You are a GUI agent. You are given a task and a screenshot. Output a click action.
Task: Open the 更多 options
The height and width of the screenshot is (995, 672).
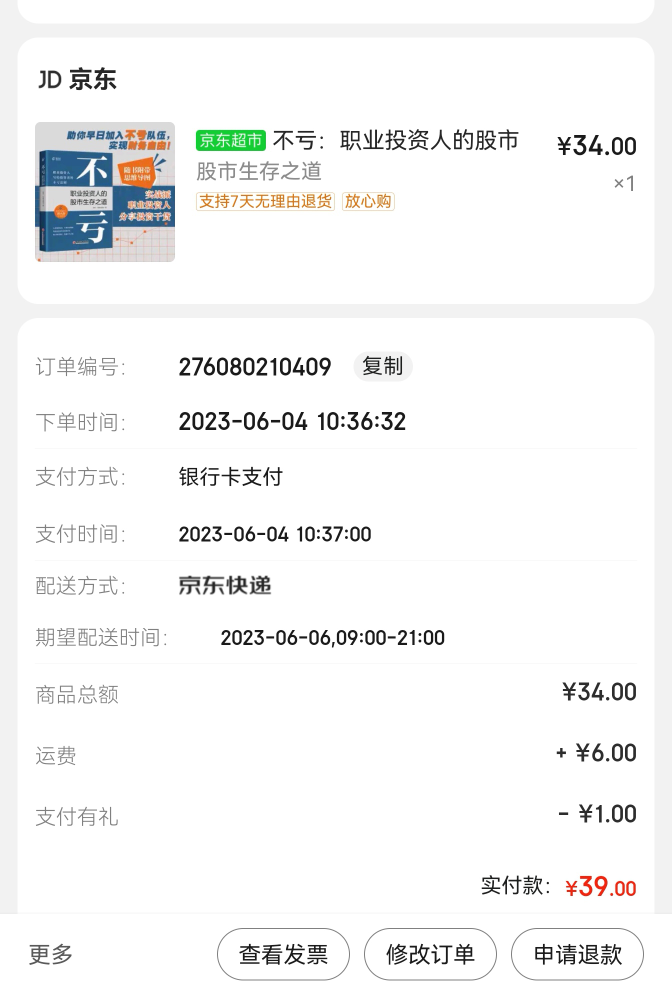(x=51, y=955)
